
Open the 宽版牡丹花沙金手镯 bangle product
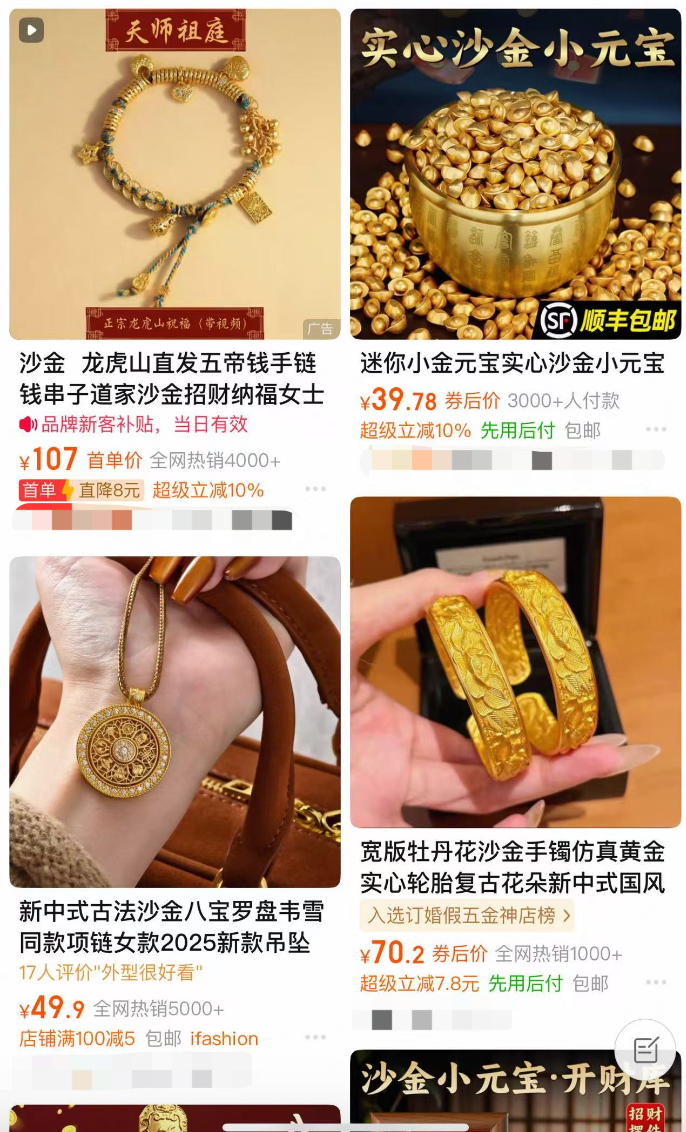tap(515, 661)
